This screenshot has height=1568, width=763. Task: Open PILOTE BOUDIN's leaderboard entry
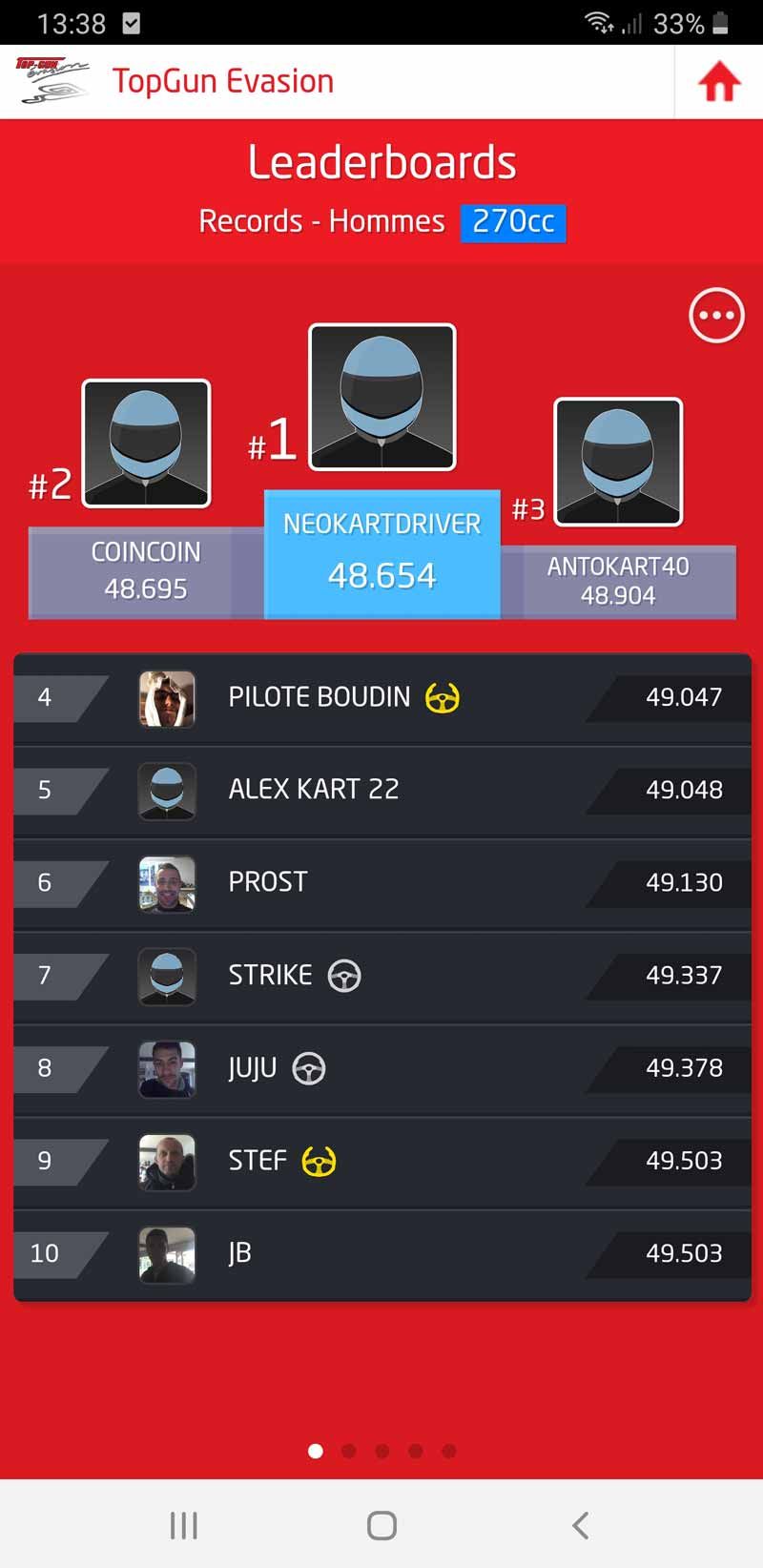(x=381, y=698)
